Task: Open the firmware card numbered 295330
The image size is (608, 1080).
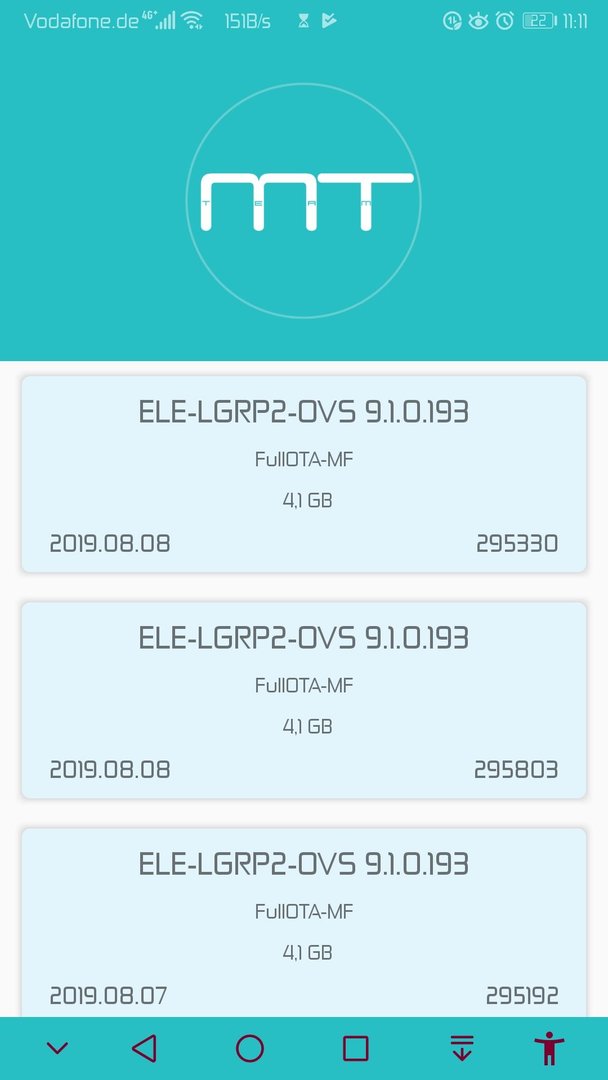Action: (304, 474)
